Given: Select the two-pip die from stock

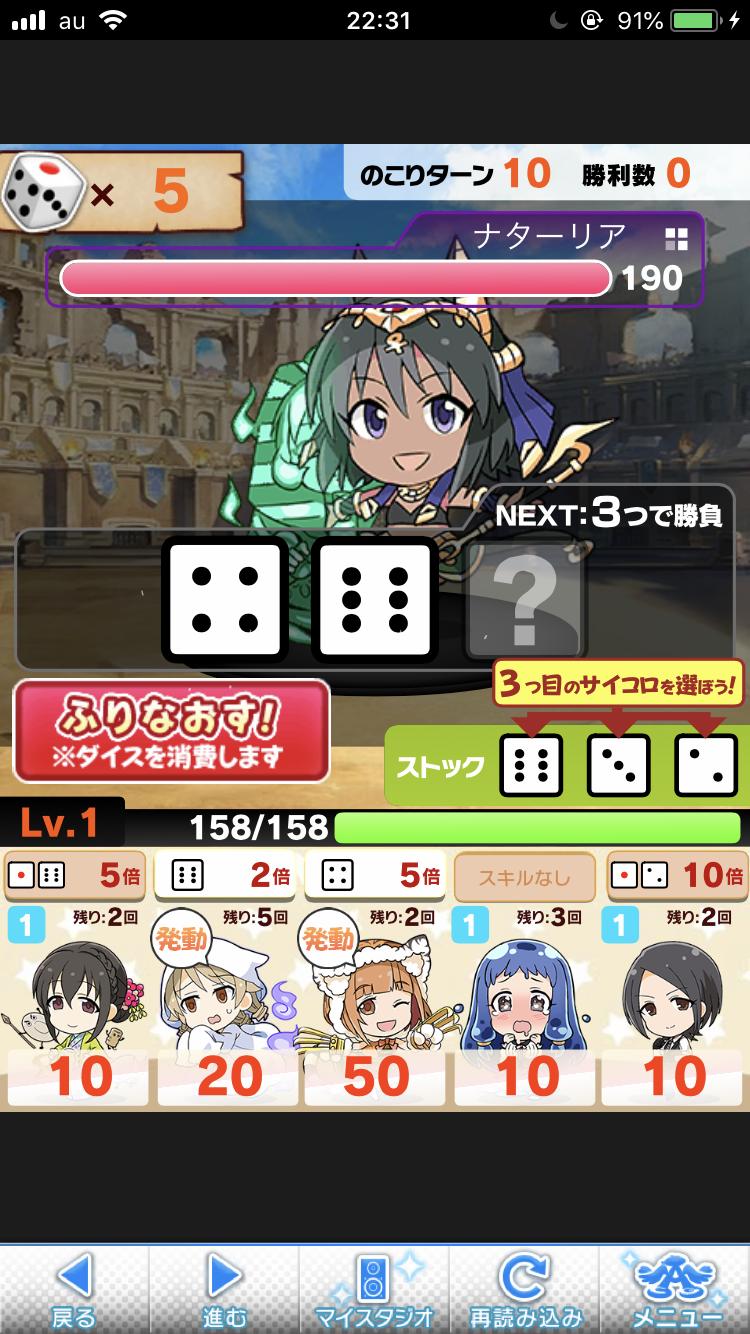Looking at the screenshot, I should 706,766.
